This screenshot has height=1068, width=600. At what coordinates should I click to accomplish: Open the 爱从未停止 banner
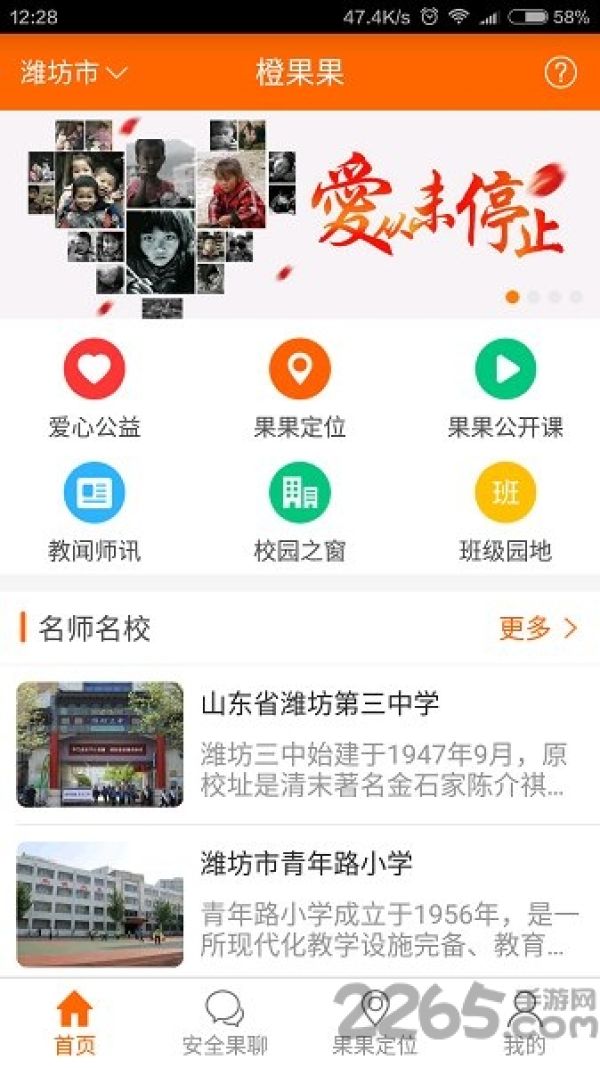coord(300,214)
